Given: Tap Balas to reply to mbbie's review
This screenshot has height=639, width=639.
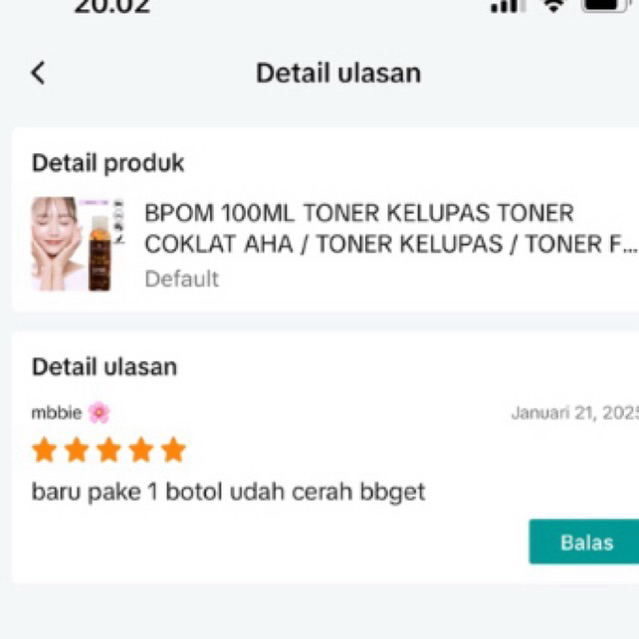Looking at the screenshot, I should point(585,542).
